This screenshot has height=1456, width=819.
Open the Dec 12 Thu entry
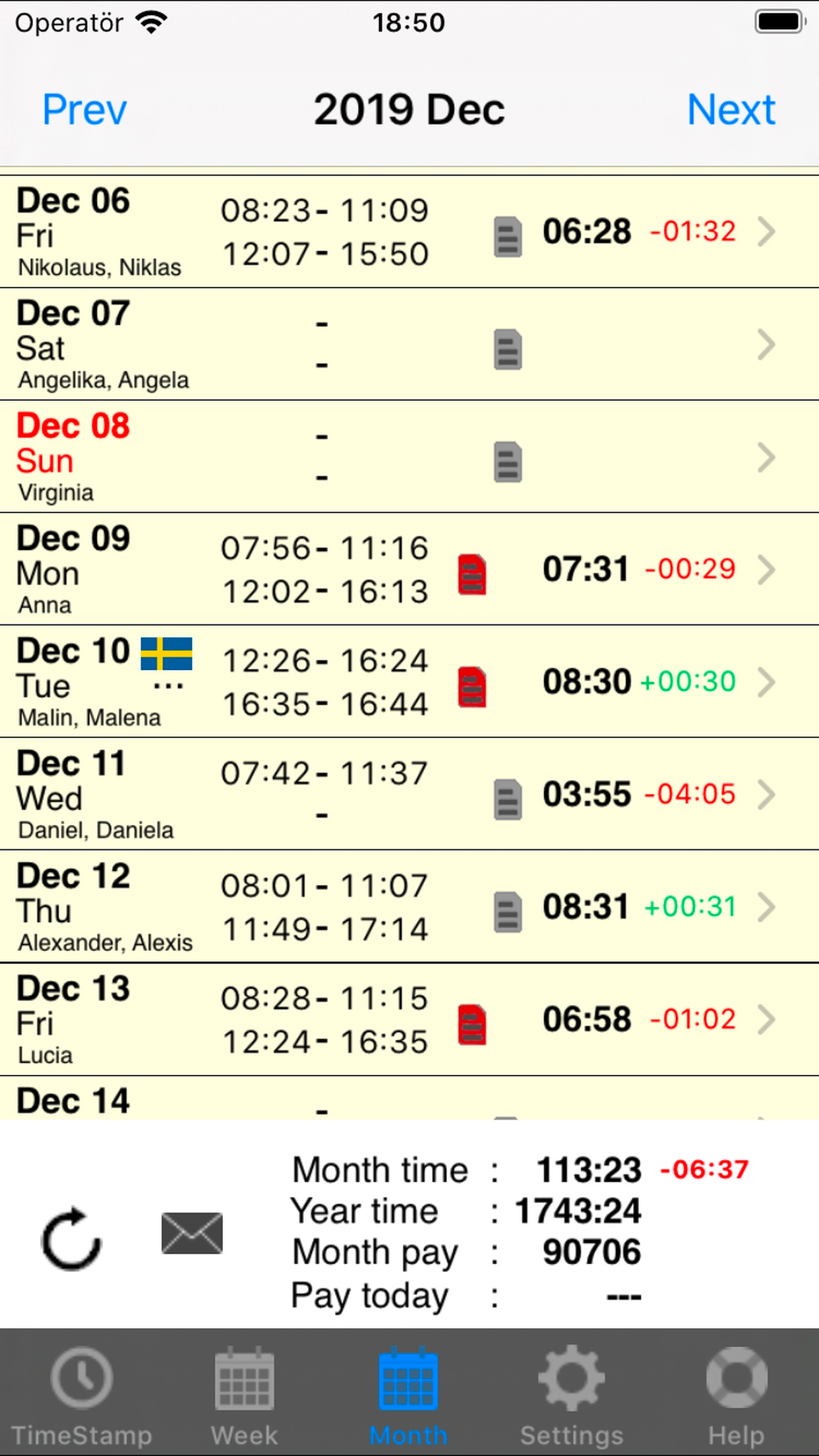click(x=409, y=907)
